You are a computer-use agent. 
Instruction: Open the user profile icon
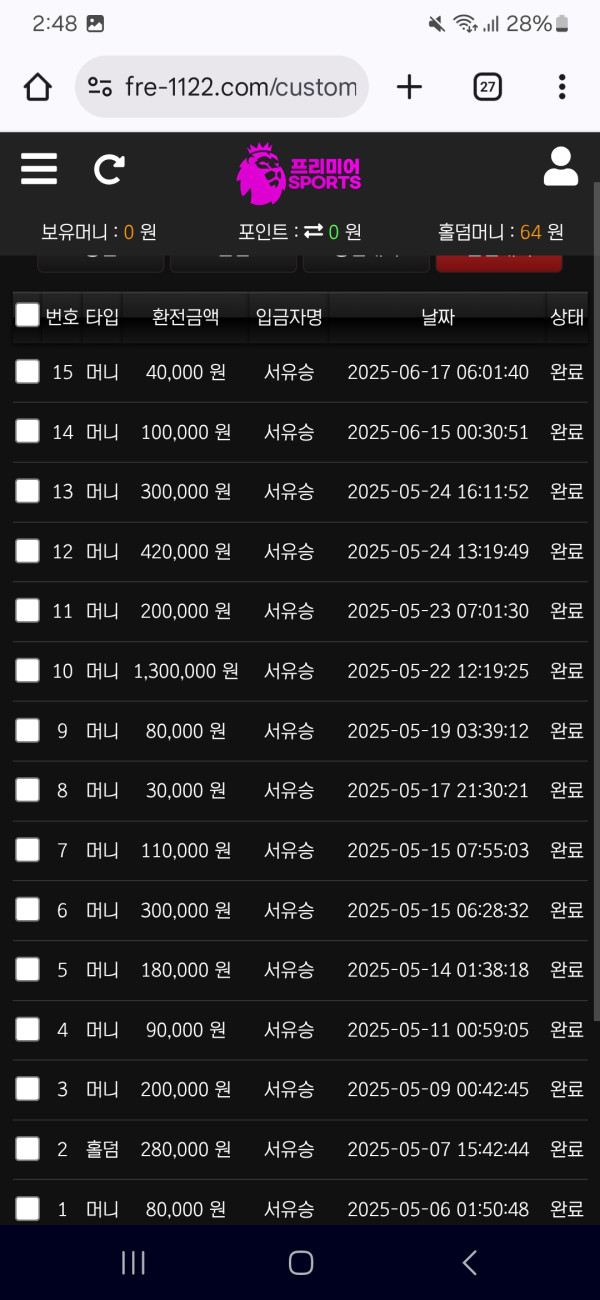[561, 167]
